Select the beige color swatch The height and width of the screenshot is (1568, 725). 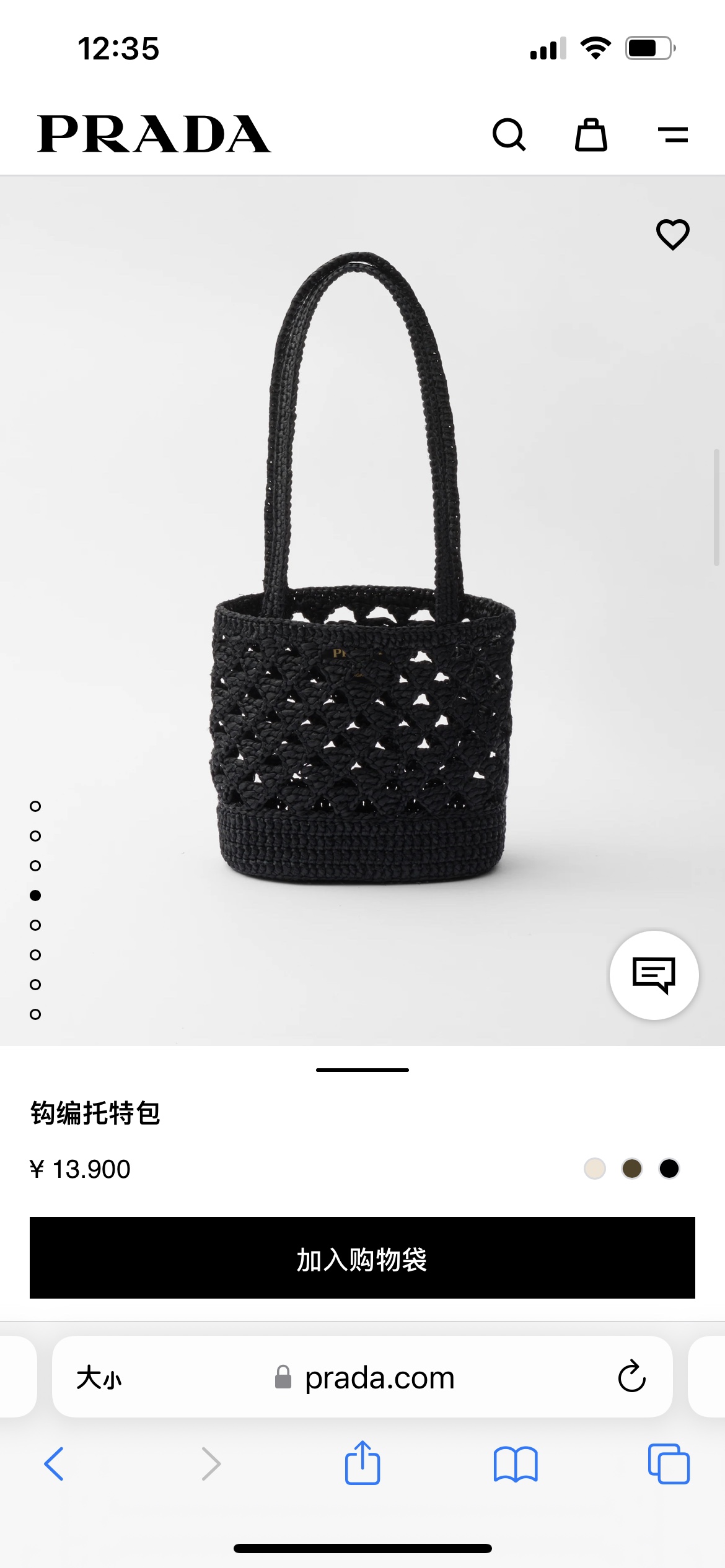pyautogui.click(x=595, y=1169)
